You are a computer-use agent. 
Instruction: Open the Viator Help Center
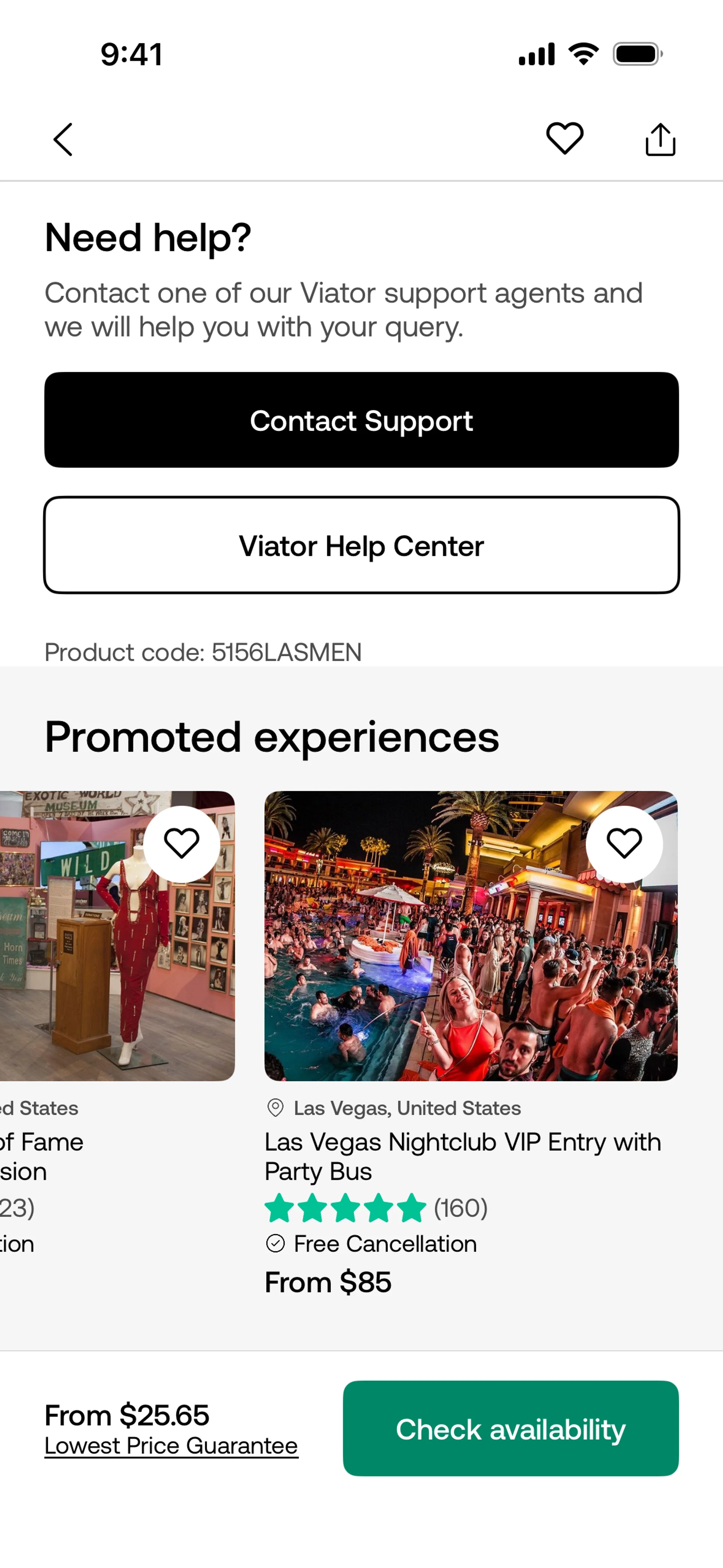point(361,545)
